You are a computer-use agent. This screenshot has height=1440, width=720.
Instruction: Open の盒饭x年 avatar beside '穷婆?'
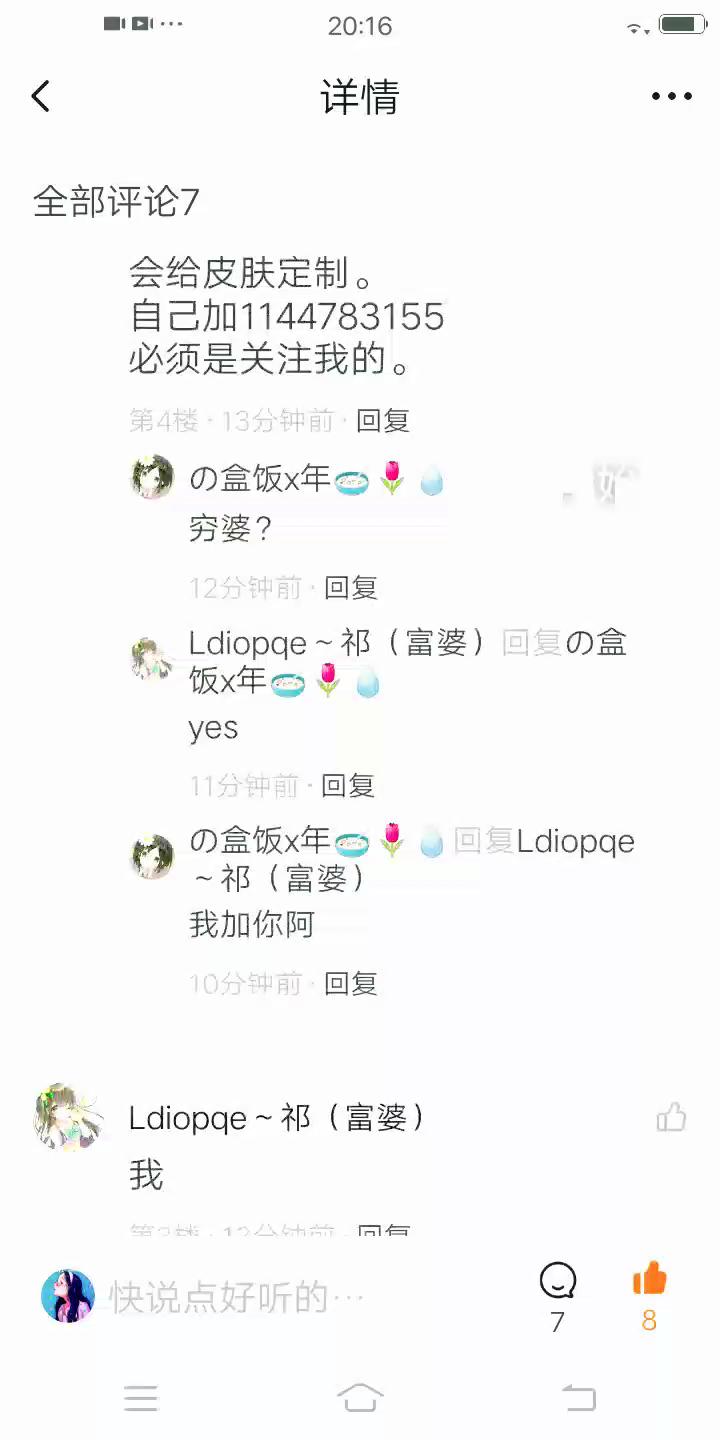coord(153,478)
